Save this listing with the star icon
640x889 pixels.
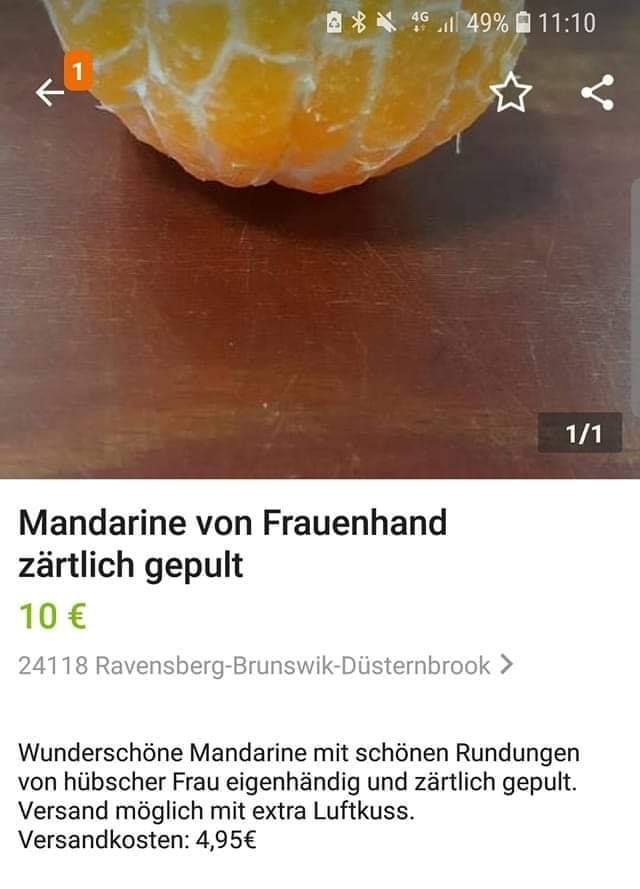pos(510,94)
